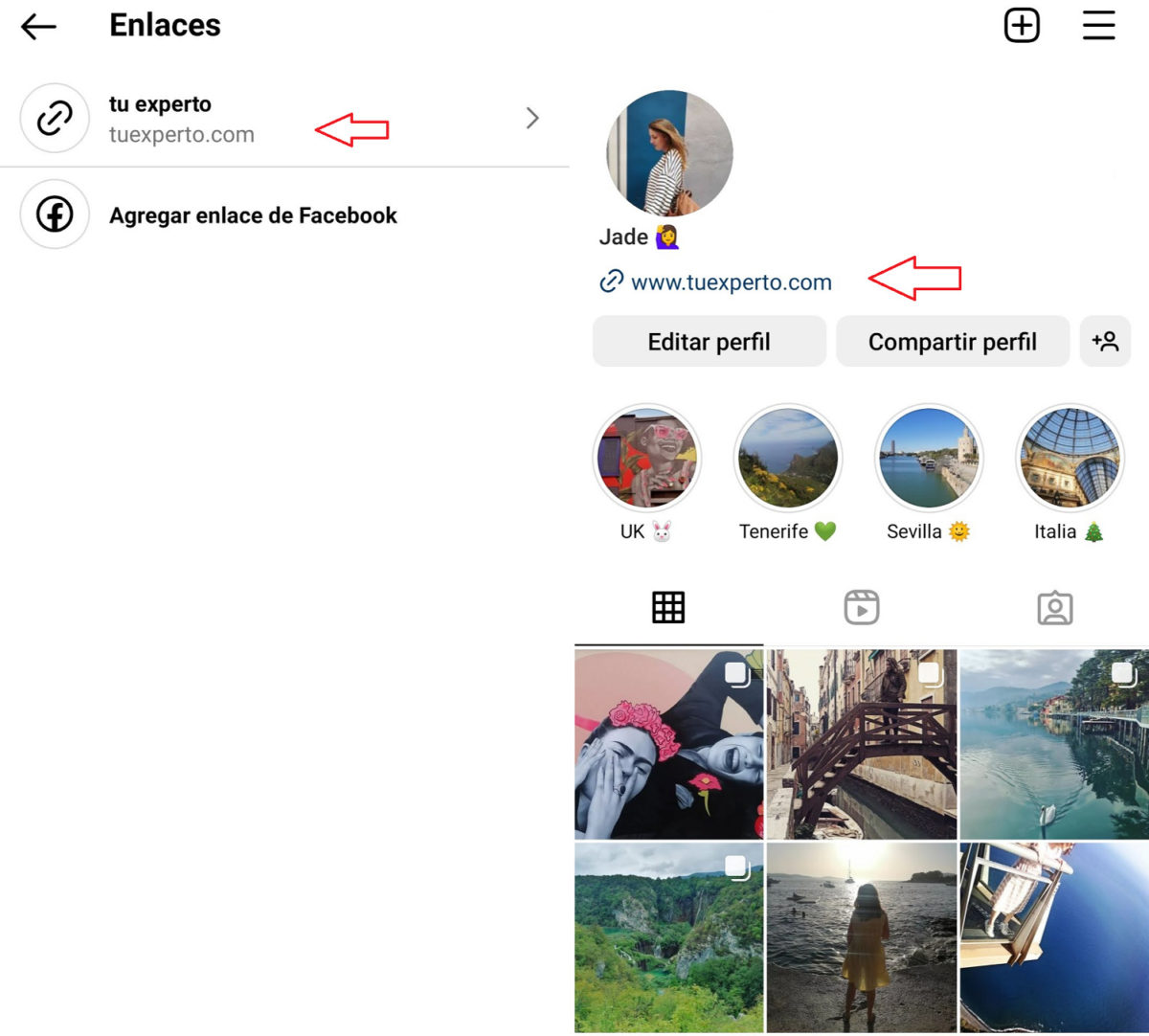Create a new post with plus icon
Image resolution: width=1149 pixels, height=1036 pixels.
point(1022,26)
